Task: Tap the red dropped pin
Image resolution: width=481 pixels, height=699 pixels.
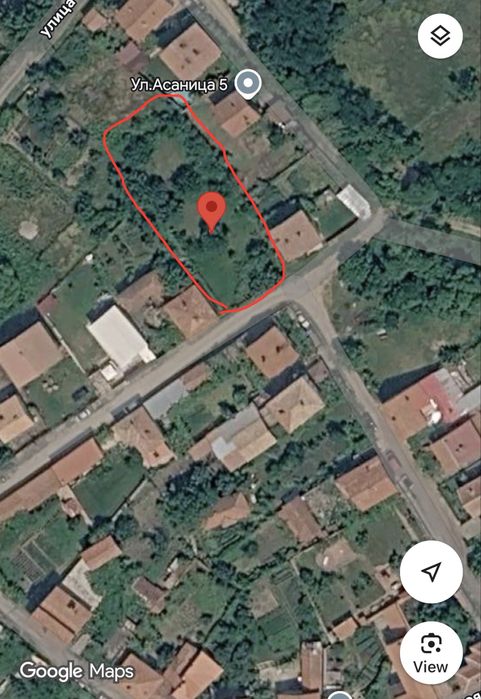Action: [x=212, y=213]
